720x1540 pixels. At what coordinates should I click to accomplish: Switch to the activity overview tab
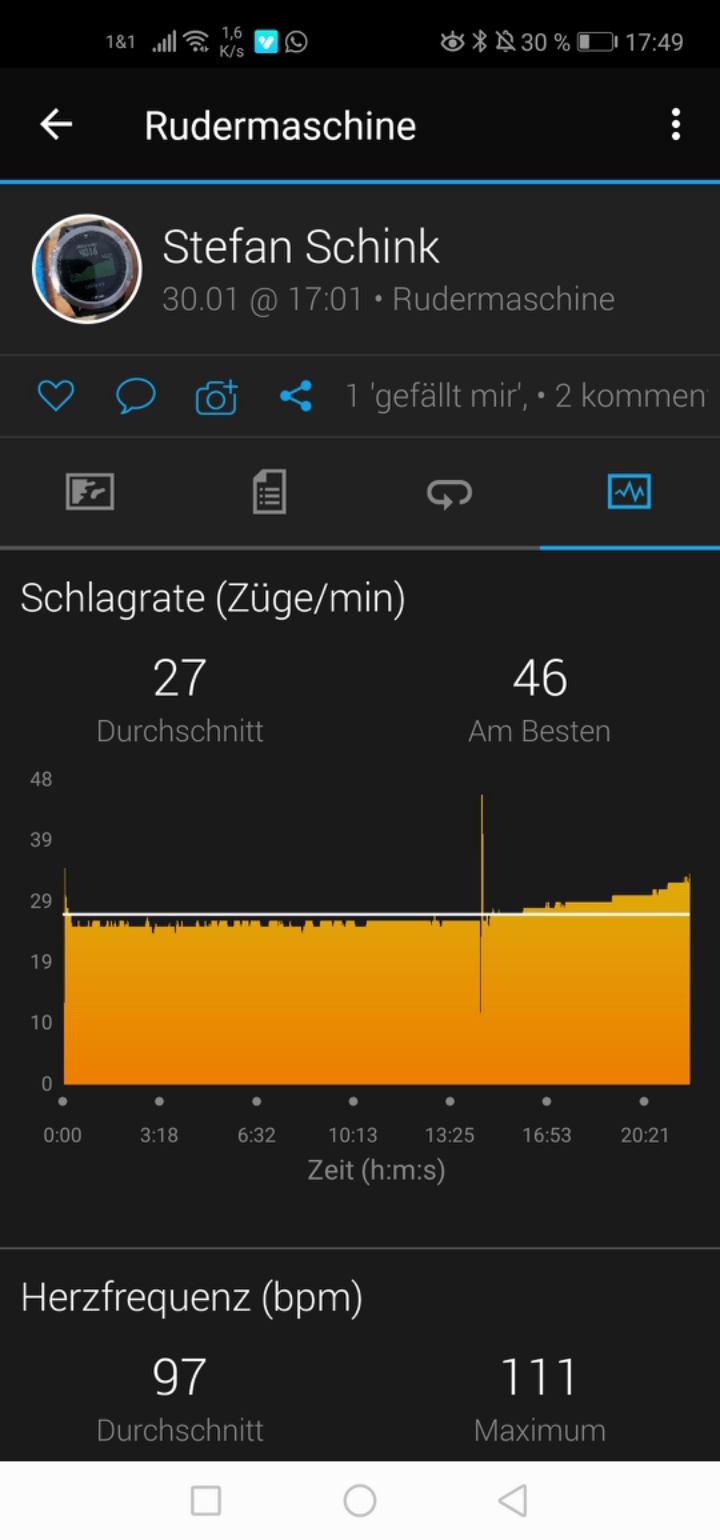coord(90,492)
